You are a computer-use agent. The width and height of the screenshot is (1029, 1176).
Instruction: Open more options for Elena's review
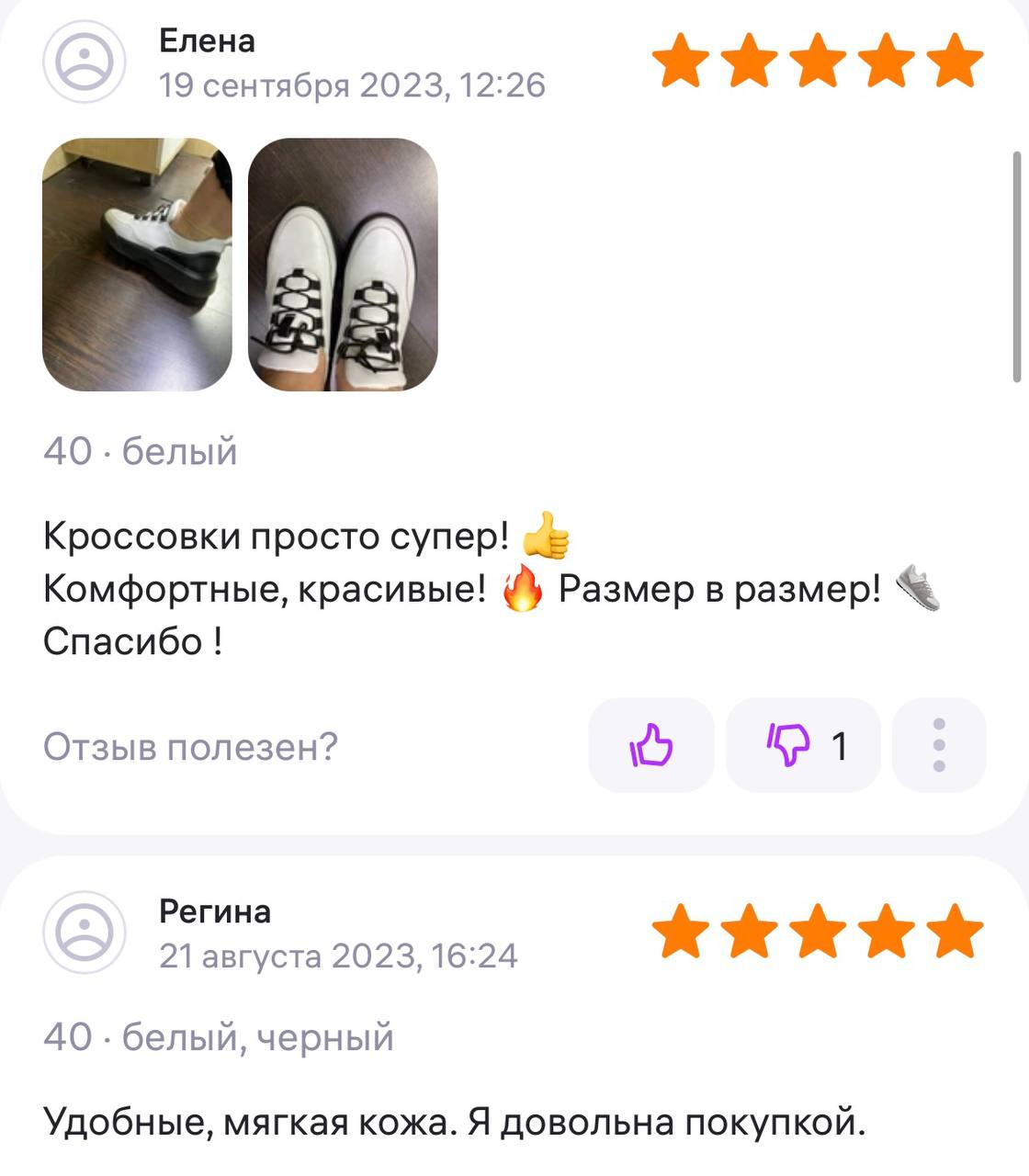[x=938, y=745]
